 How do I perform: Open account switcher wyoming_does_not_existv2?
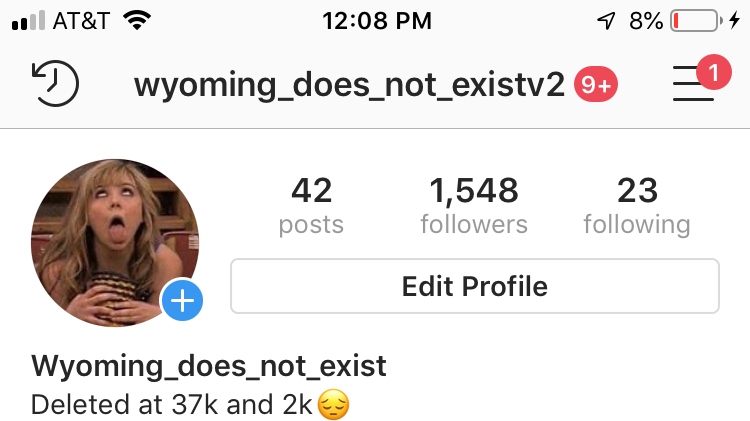click(x=350, y=85)
